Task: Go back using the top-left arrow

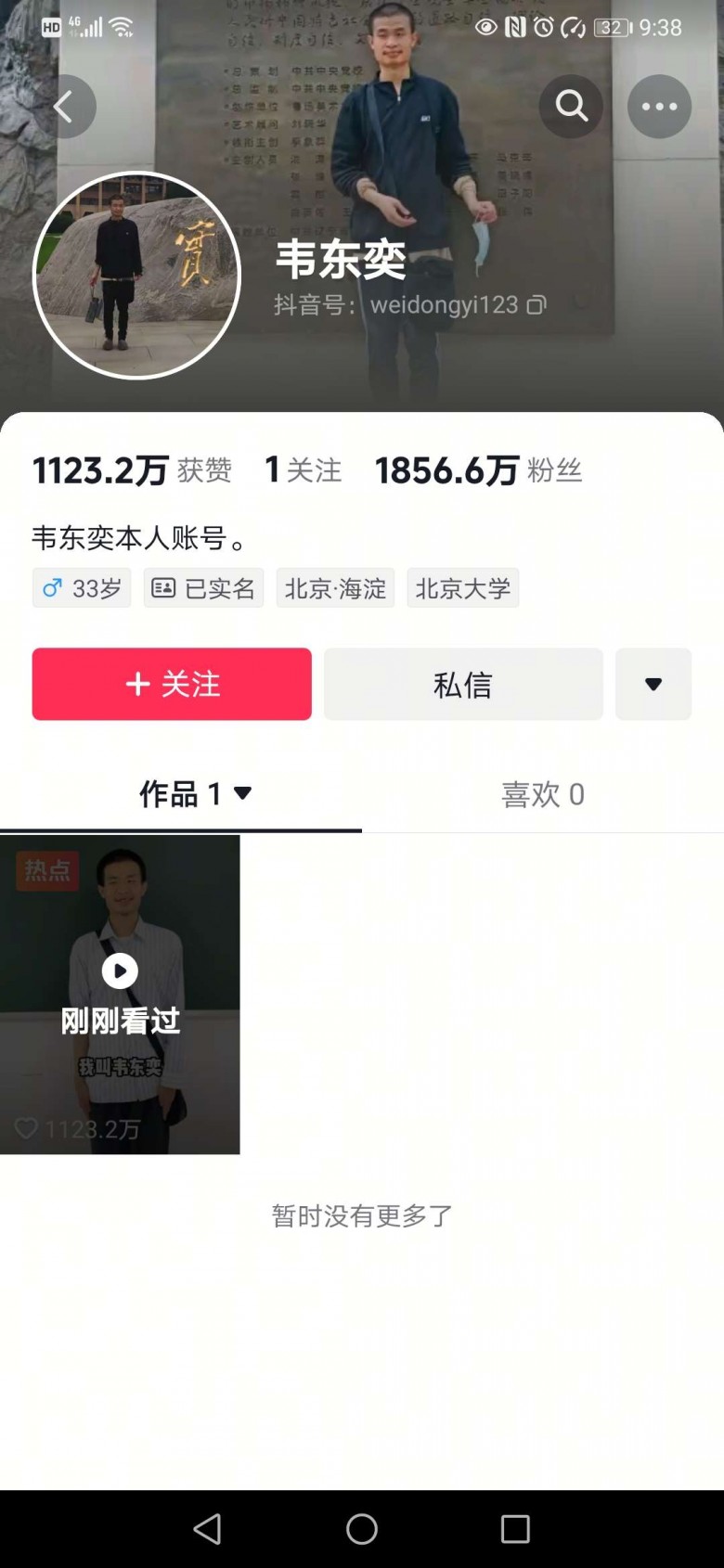Action: point(63,107)
